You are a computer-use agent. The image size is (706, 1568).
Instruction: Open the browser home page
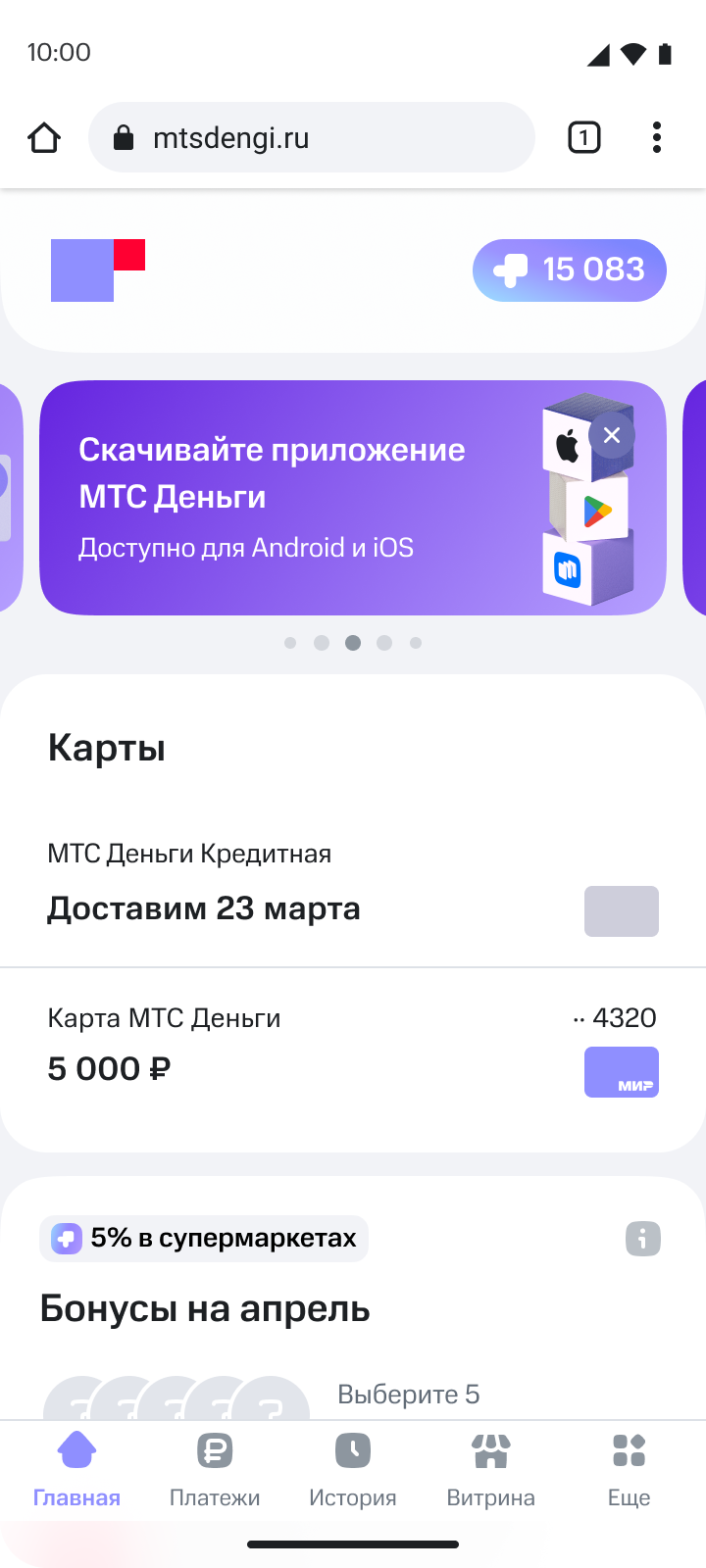click(x=44, y=138)
